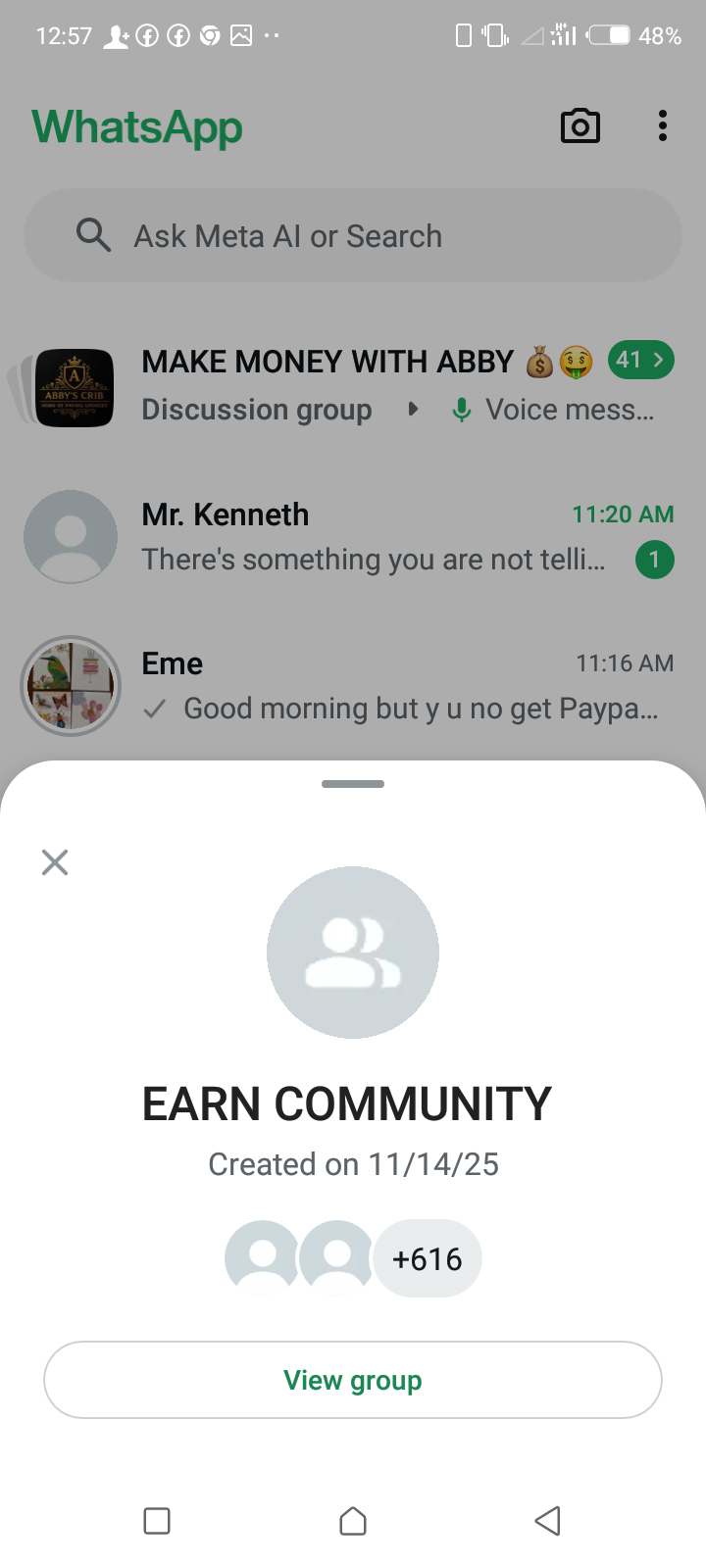This screenshot has height=1568, width=706.
Task: Open the camera icon
Action: pos(580,126)
